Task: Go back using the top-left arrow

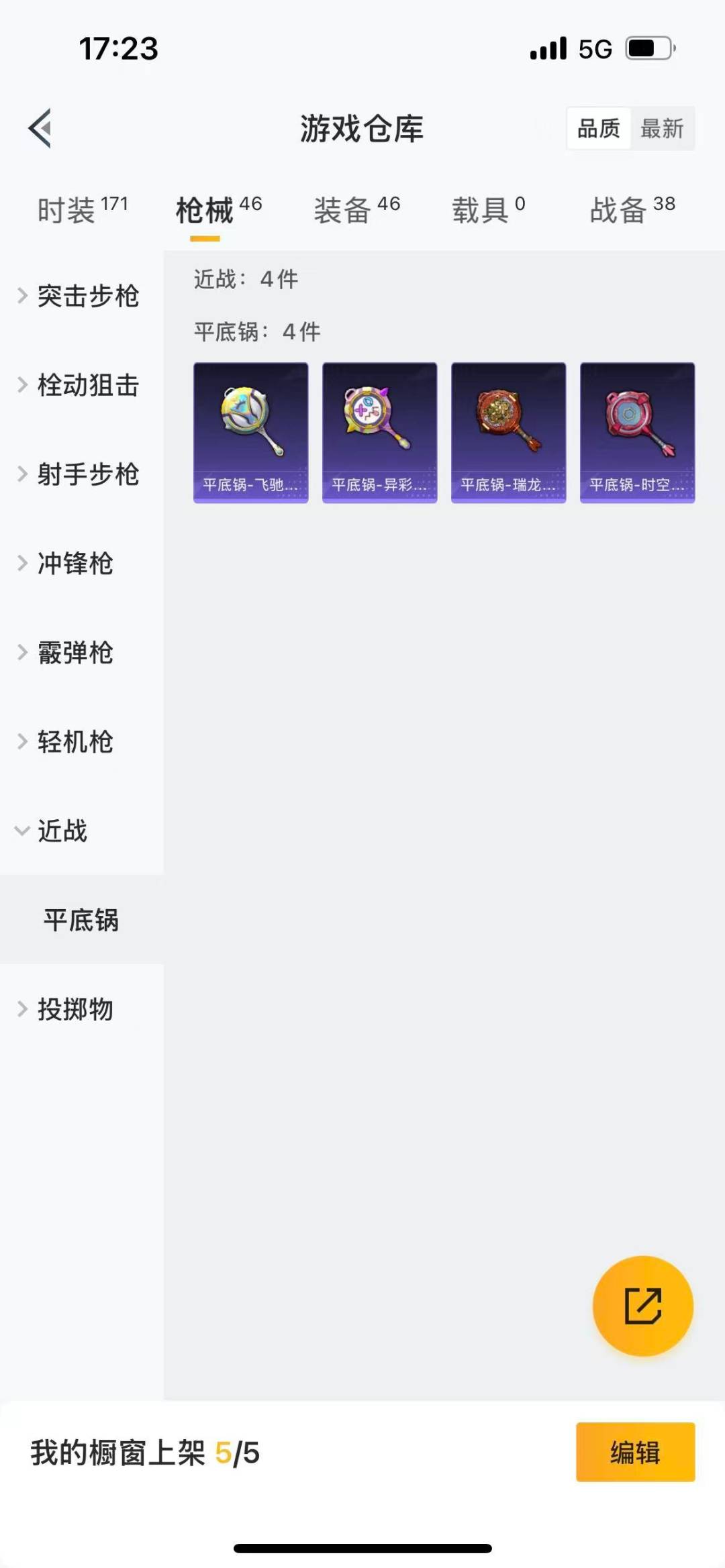Action: [40, 127]
